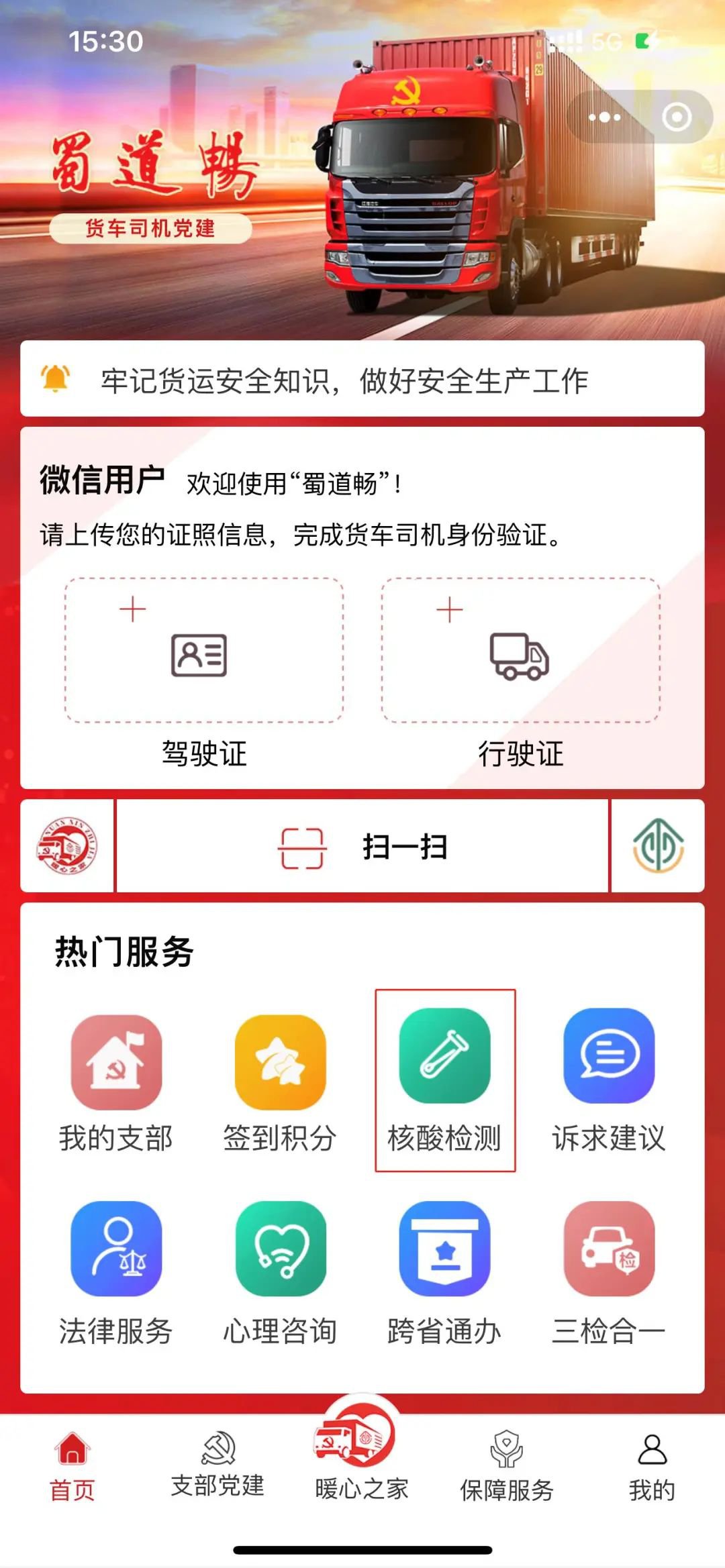The image size is (725, 1568).
Task: Open 三检合一 vehicle inspection service
Action: (609, 1271)
